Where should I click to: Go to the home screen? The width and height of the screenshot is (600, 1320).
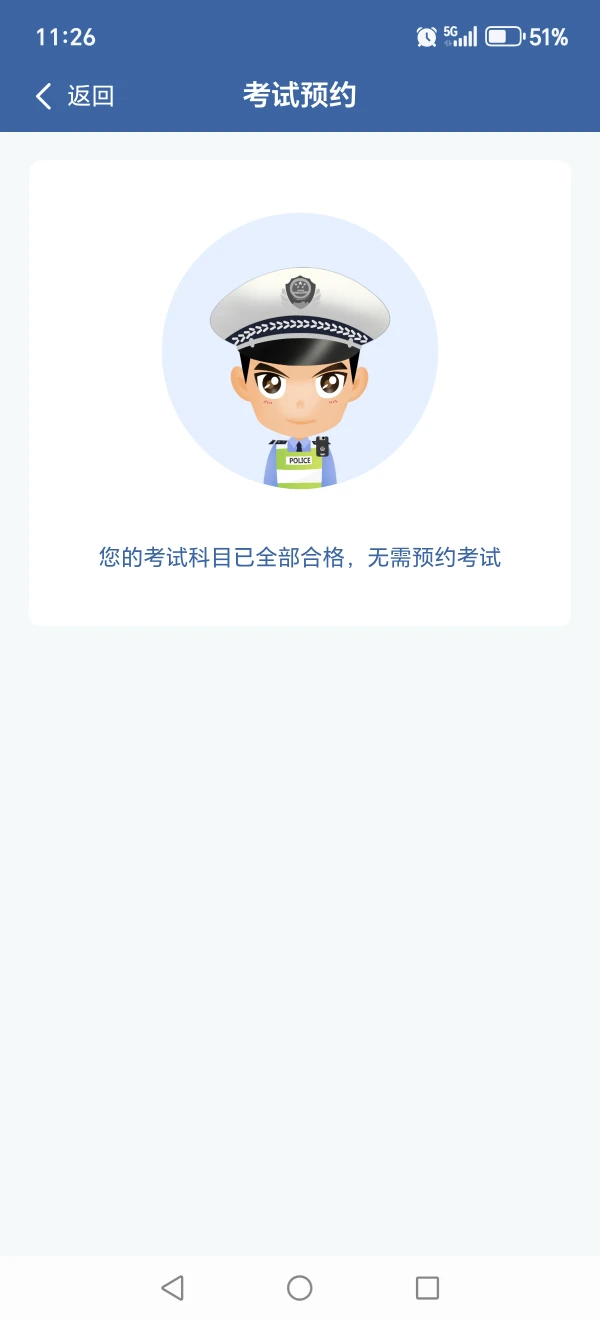[x=300, y=1287]
